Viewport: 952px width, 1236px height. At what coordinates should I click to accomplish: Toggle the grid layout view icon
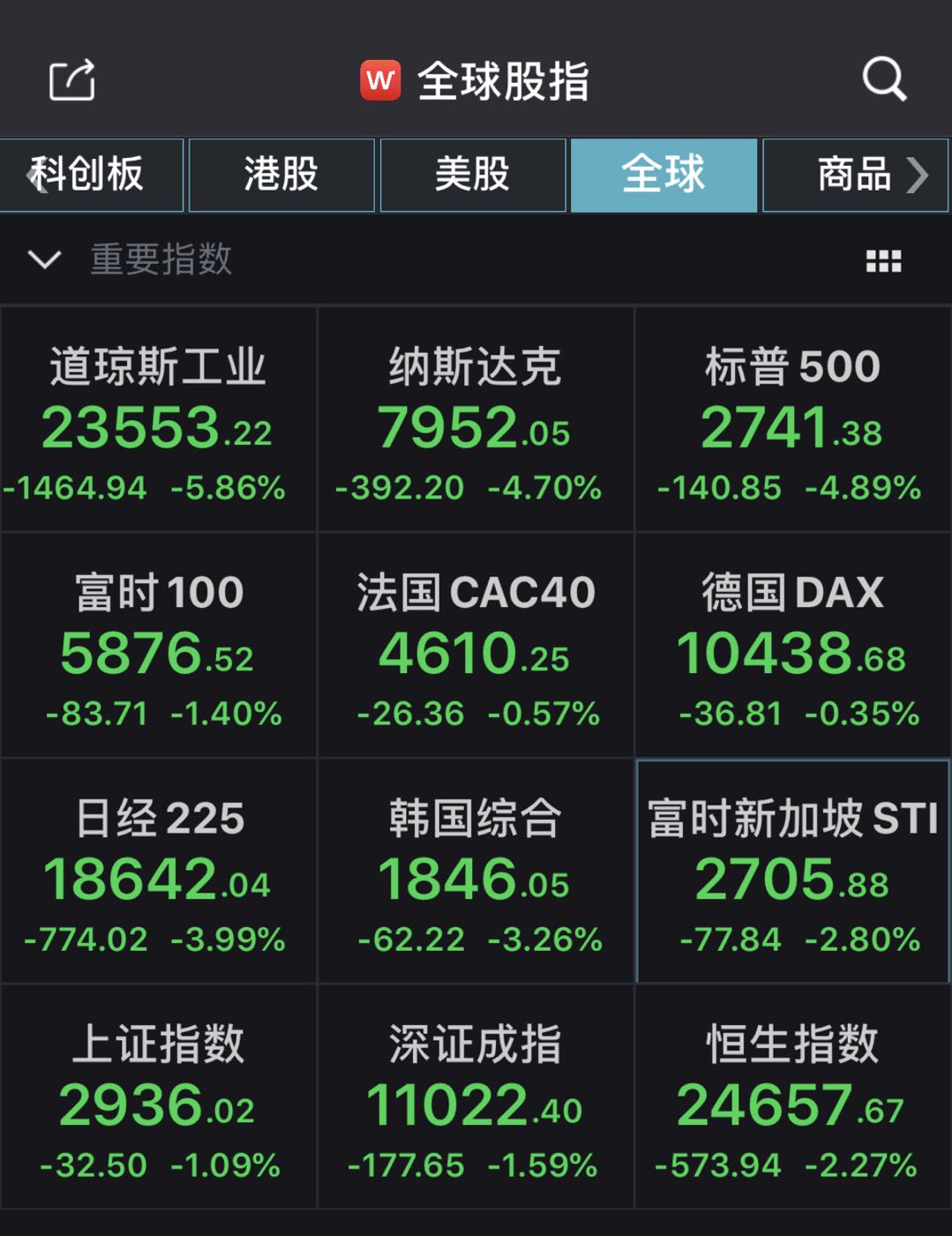tap(883, 261)
